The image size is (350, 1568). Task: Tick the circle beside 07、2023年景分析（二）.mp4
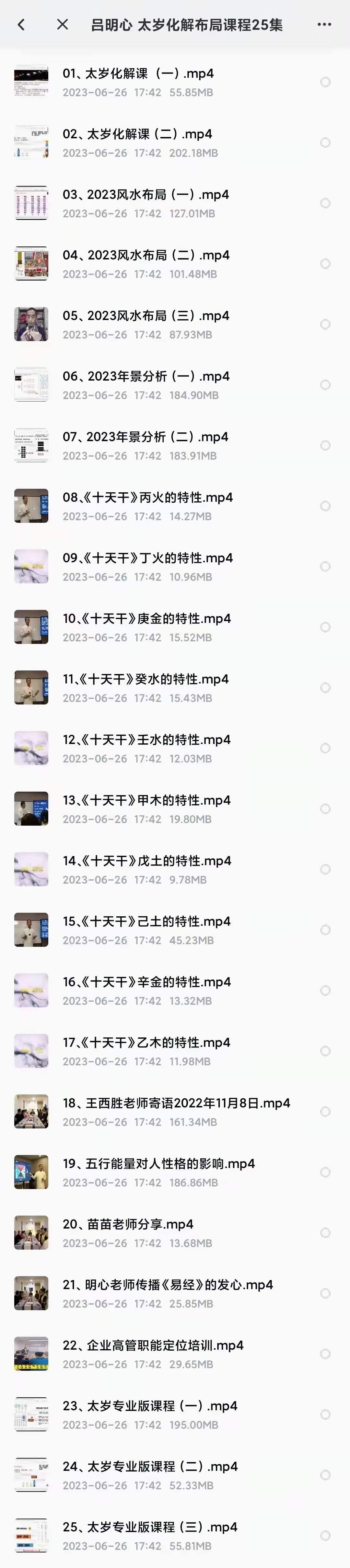(326, 446)
